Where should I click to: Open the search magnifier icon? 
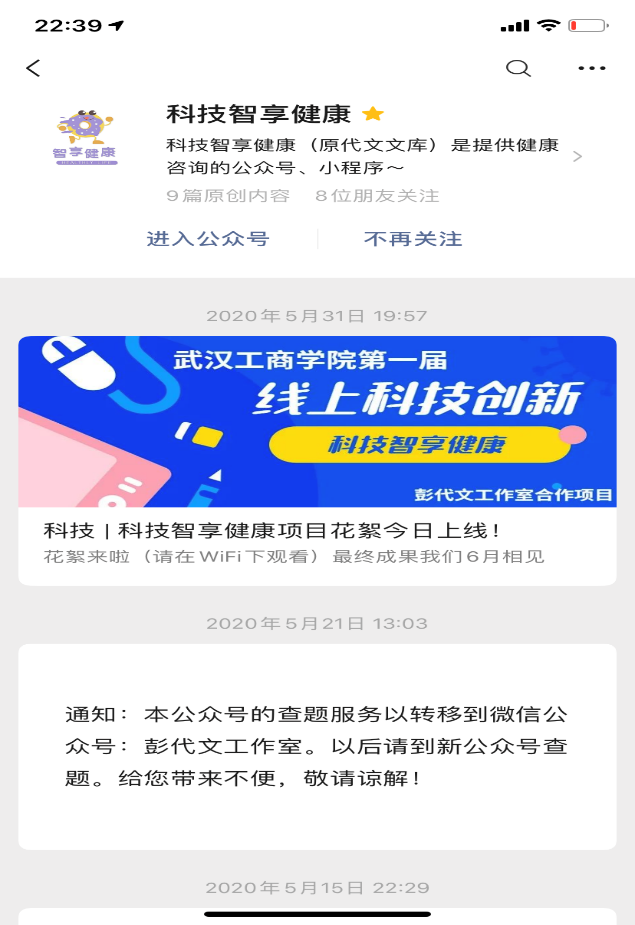click(x=517, y=68)
